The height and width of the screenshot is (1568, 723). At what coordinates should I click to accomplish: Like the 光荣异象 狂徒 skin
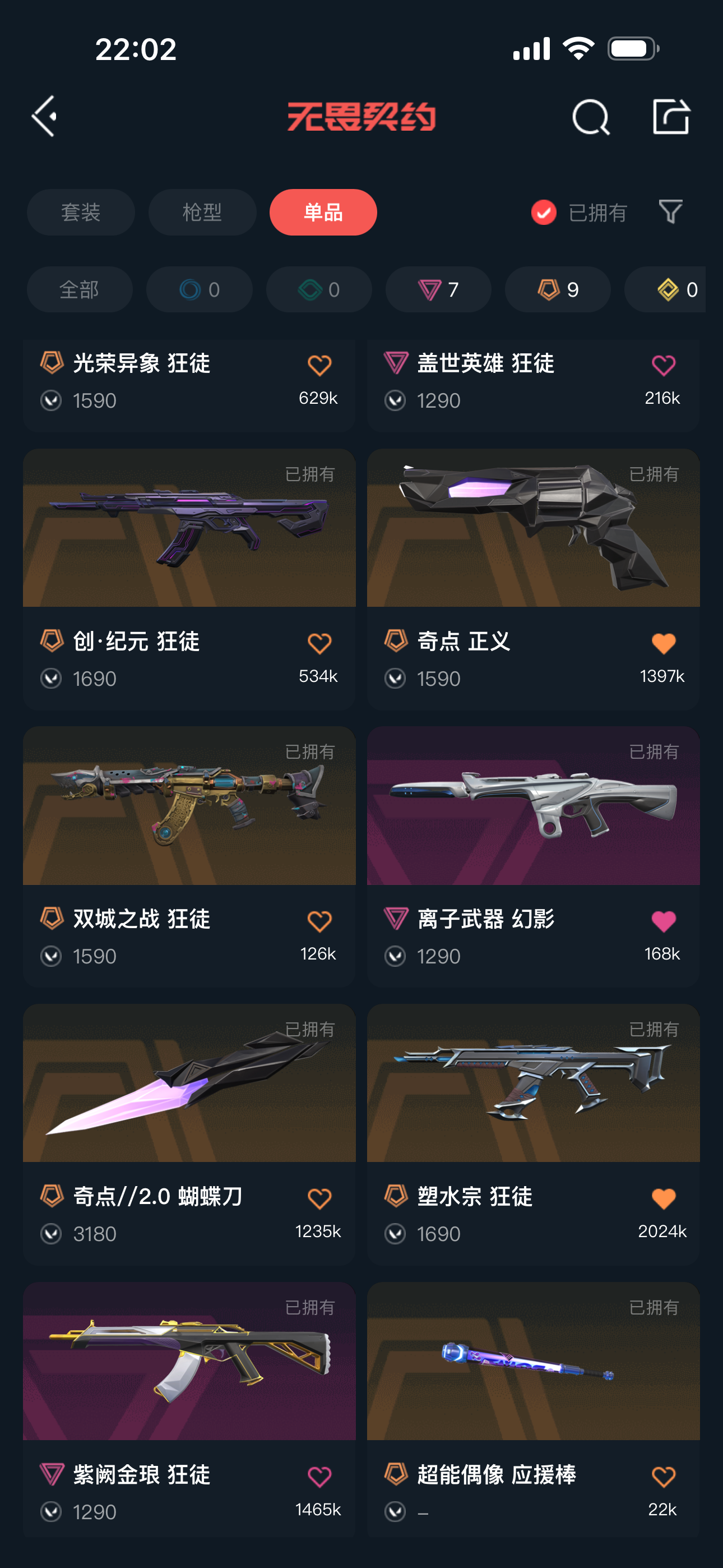pyautogui.click(x=319, y=365)
